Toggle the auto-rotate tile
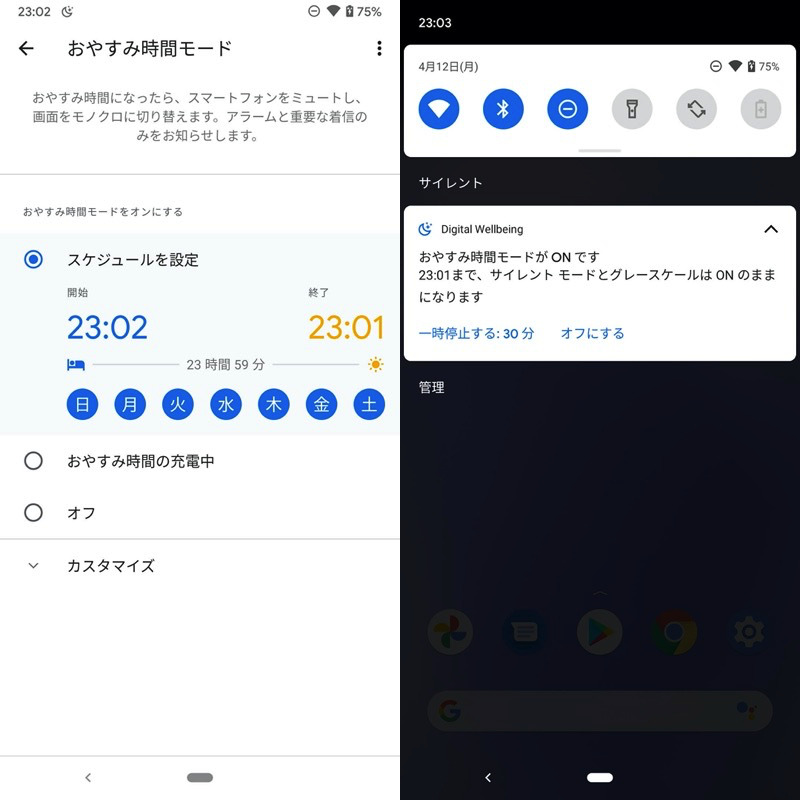 coord(696,109)
